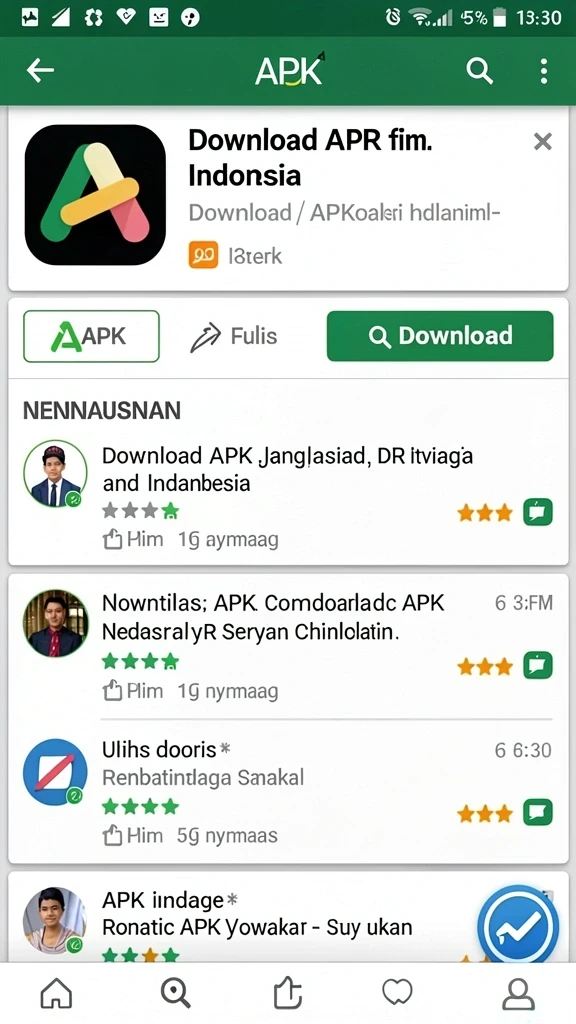
Task: Open comments on the Nowntilas post
Action: pyautogui.click(x=538, y=665)
